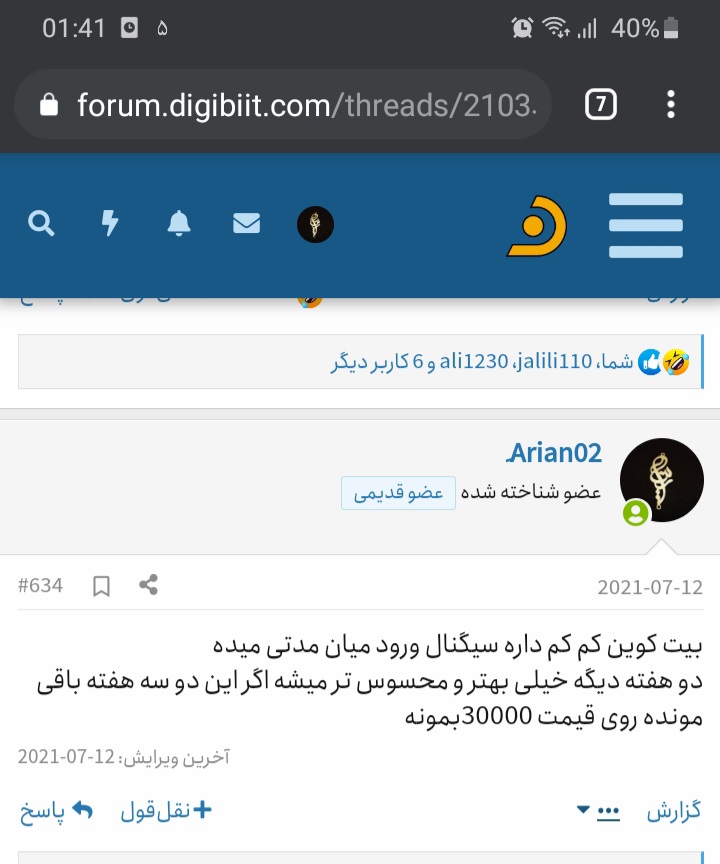
Task: Bookmark post #634
Action: [101, 586]
